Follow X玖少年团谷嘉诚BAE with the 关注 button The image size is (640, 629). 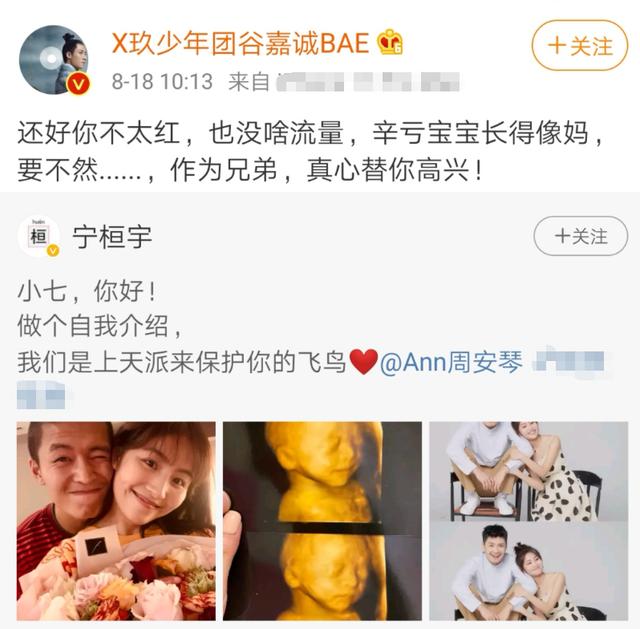click(x=579, y=45)
